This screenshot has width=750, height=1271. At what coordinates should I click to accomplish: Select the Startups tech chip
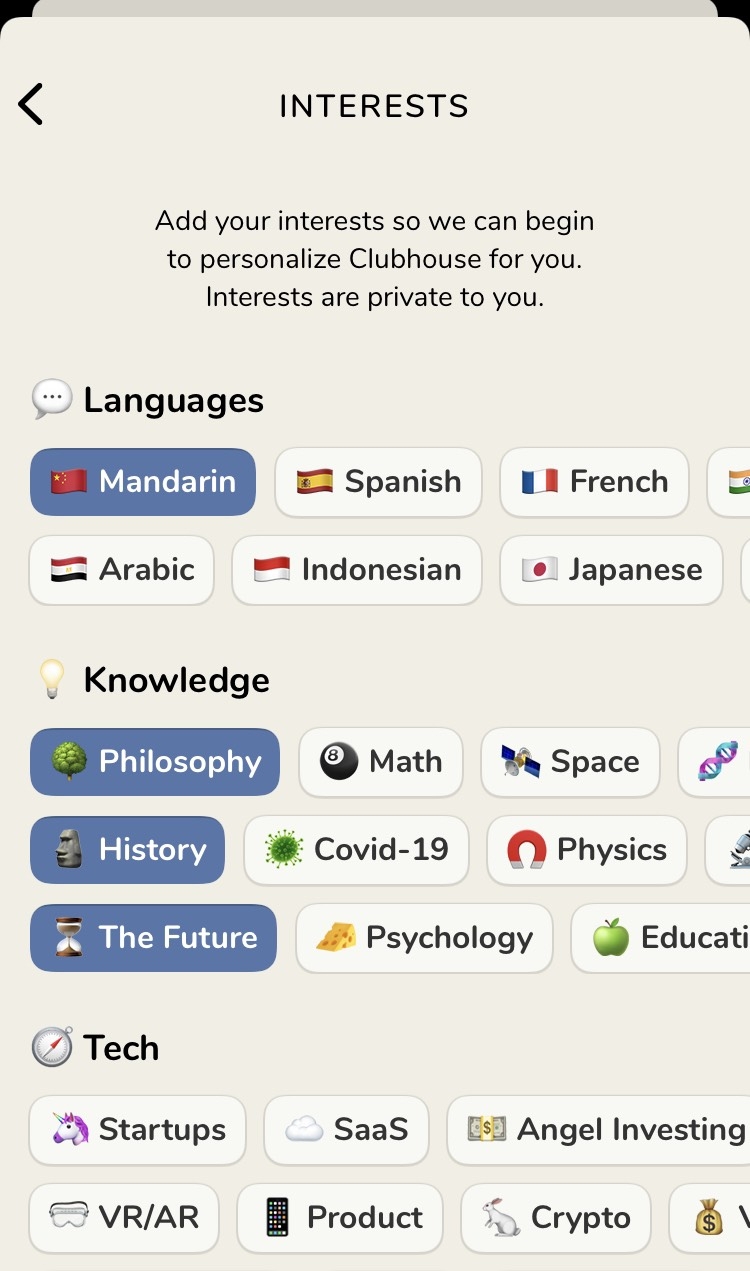[x=137, y=1130]
